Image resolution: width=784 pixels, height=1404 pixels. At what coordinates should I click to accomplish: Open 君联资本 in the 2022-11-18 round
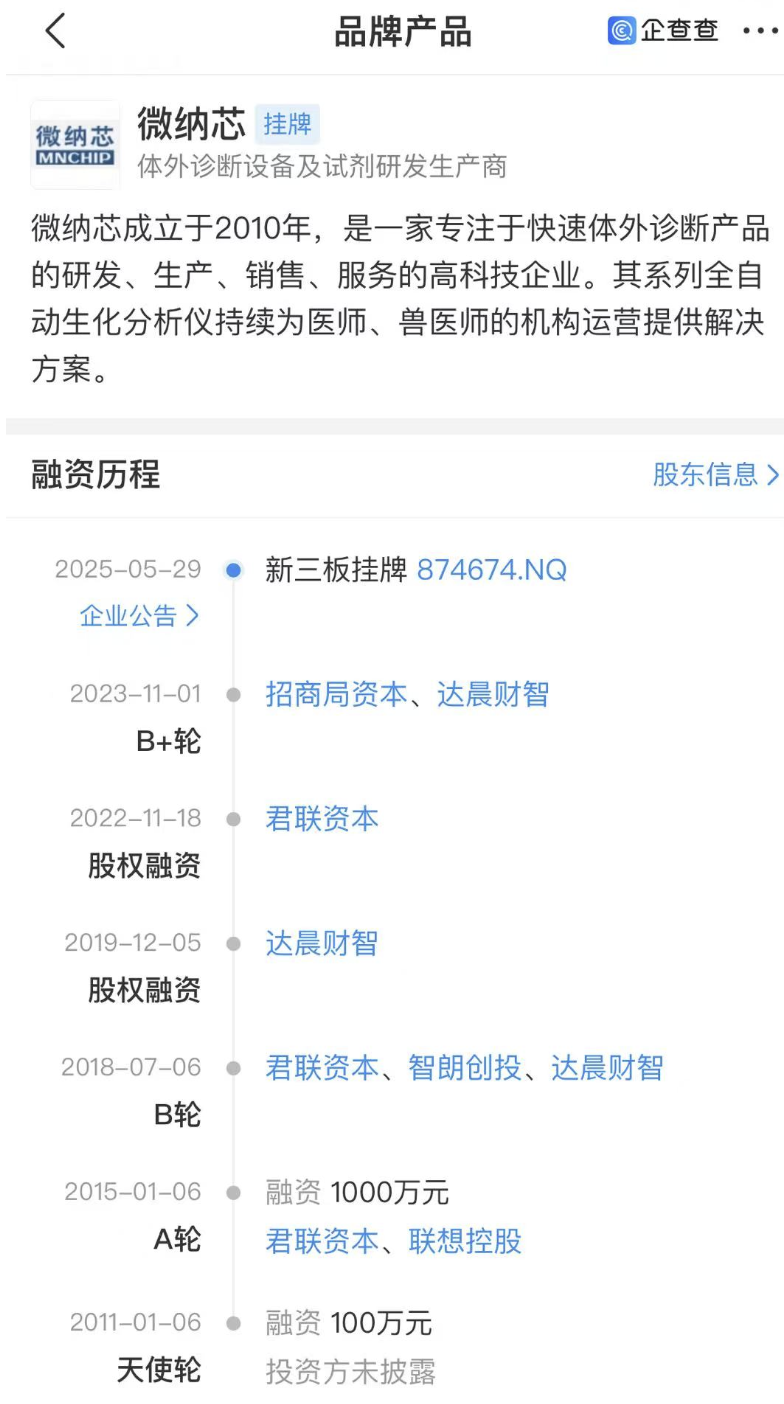[x=322, y=819]
